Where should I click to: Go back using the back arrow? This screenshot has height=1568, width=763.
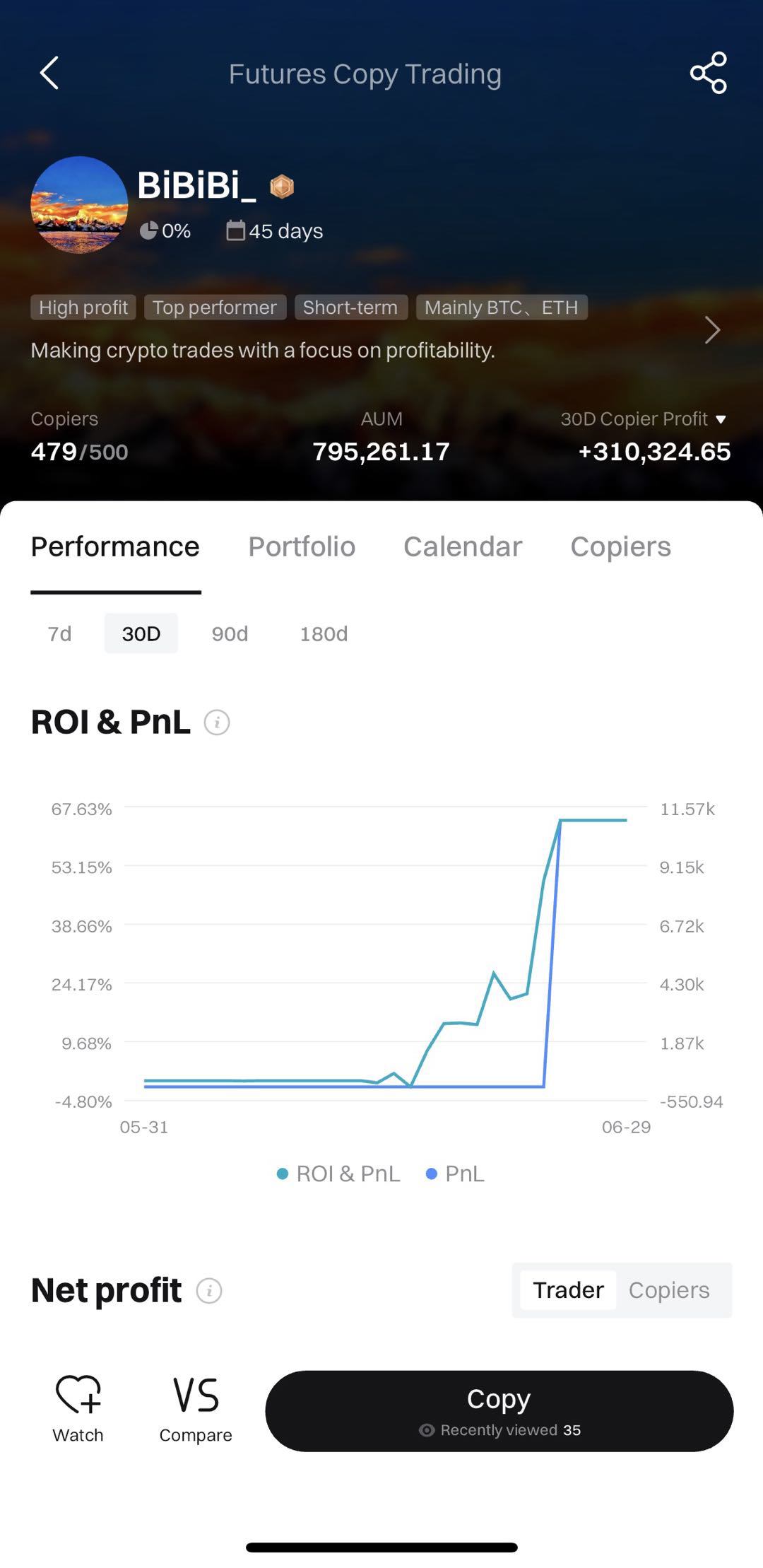[49, 73]
